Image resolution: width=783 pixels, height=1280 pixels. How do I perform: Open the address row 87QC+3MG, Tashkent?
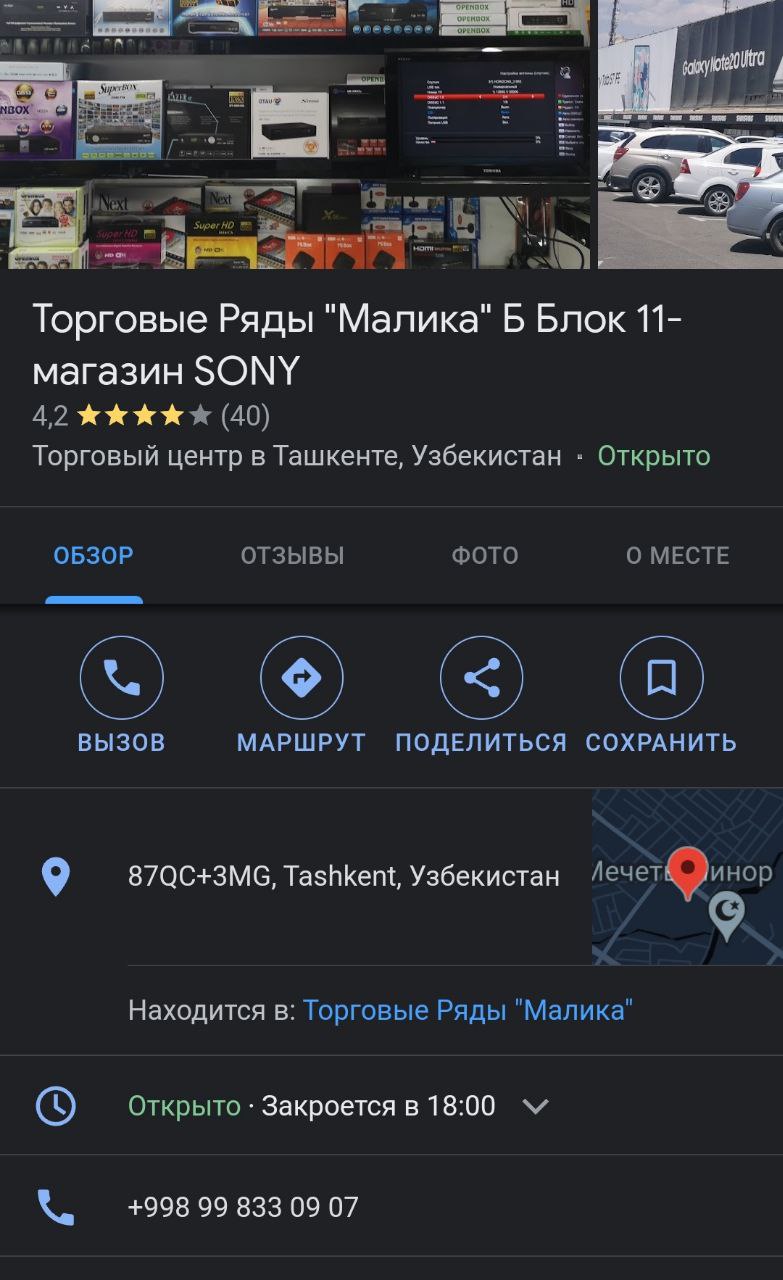[x=343, y=877]
